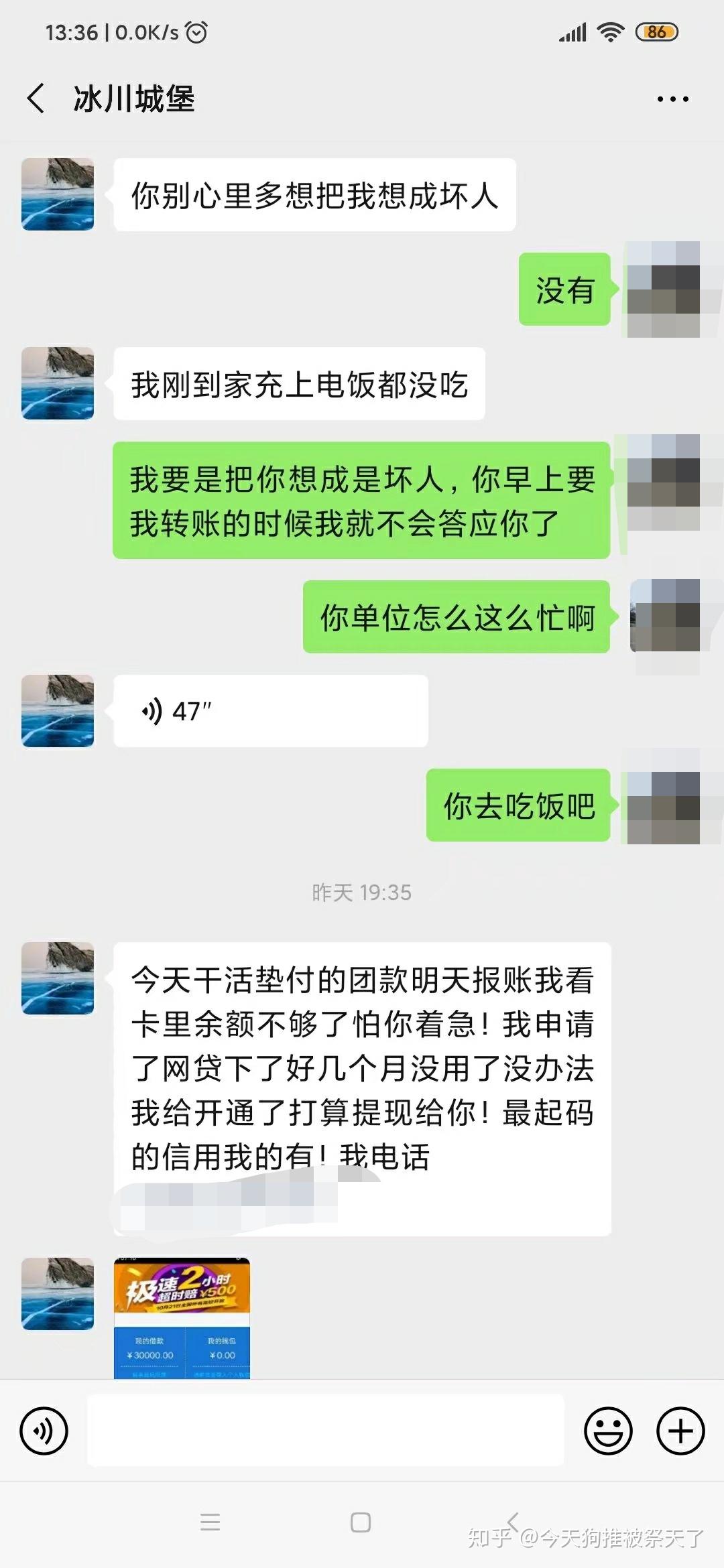The height and width of the screenshot is (1568, 724).
Task: Open the emoji picker
Action: [608, 1431]
